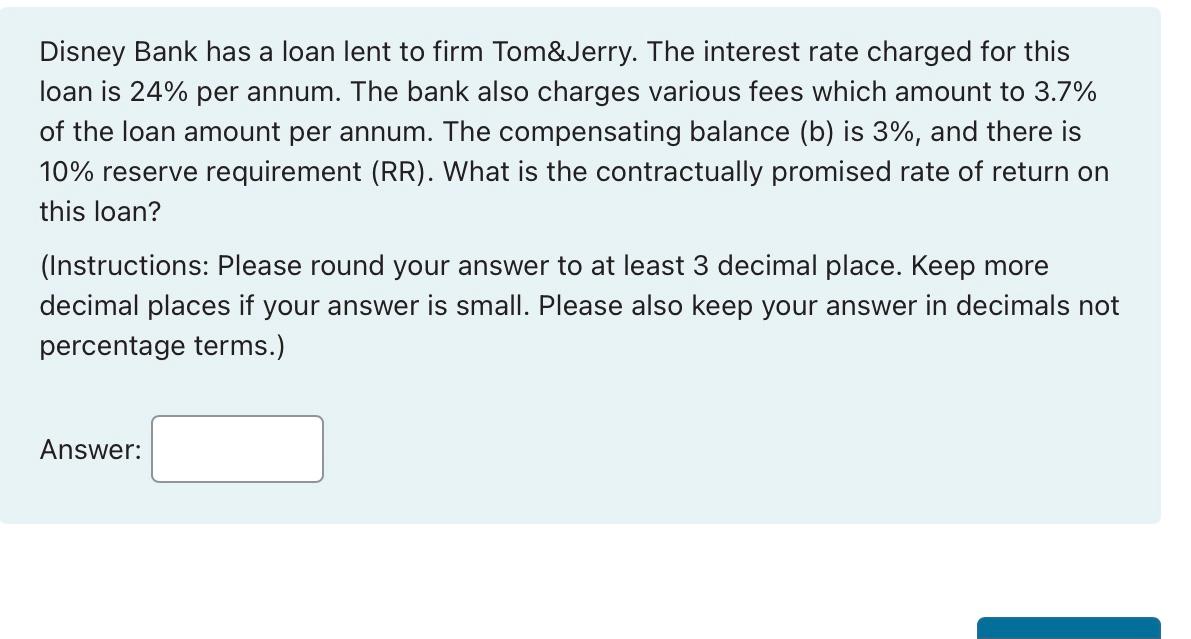Tap the Answer input field

pyautogui.click(x=237, y=449)
